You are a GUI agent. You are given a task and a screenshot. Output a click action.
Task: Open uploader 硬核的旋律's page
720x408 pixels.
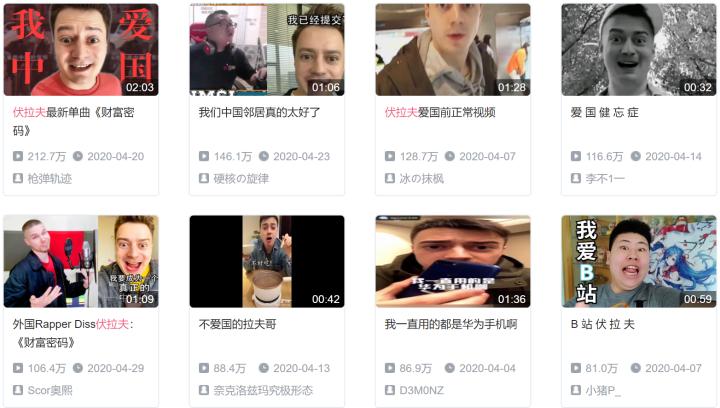coord(241,178)
